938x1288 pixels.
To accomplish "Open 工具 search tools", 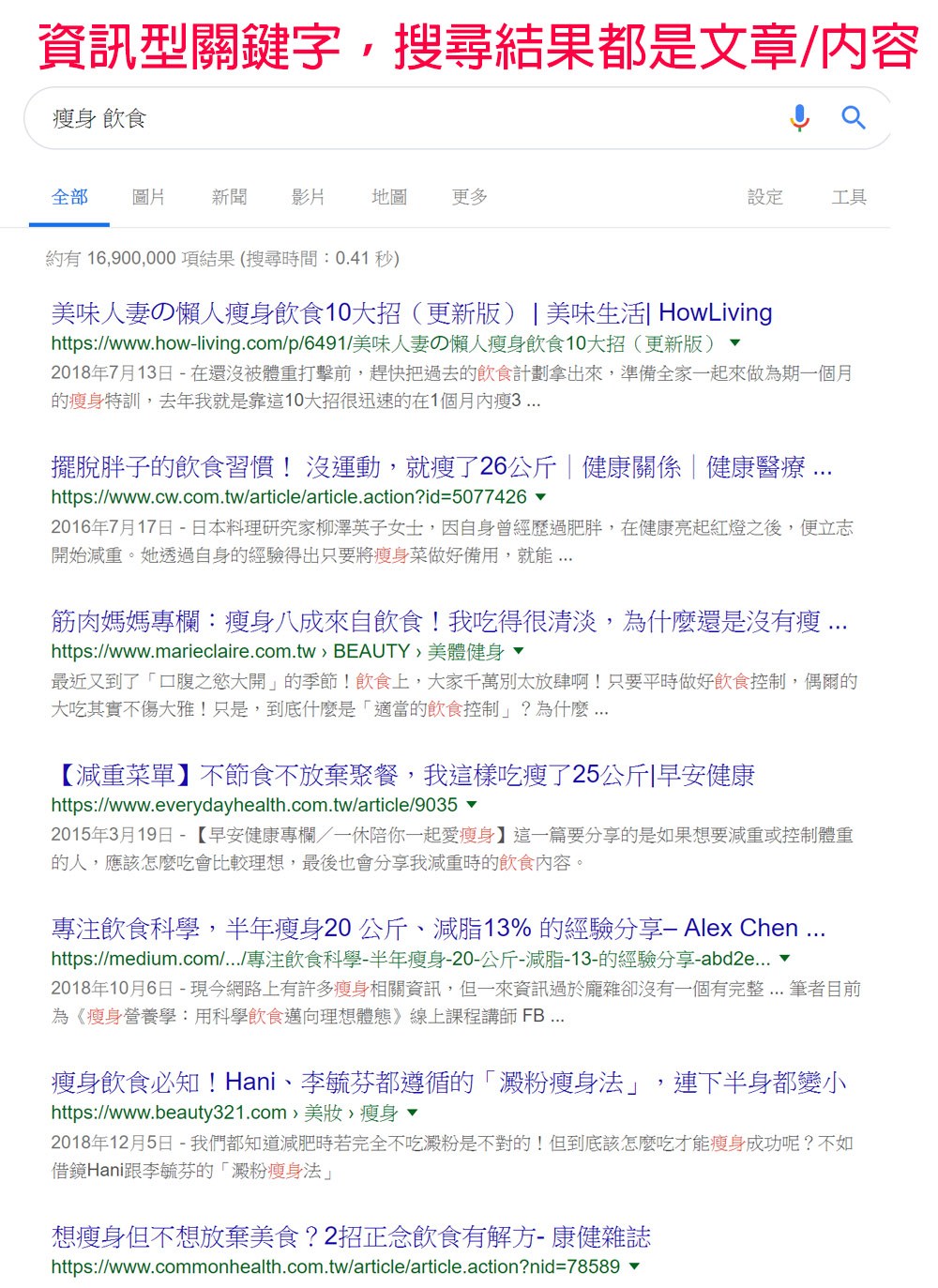I will tap(849, 197).
